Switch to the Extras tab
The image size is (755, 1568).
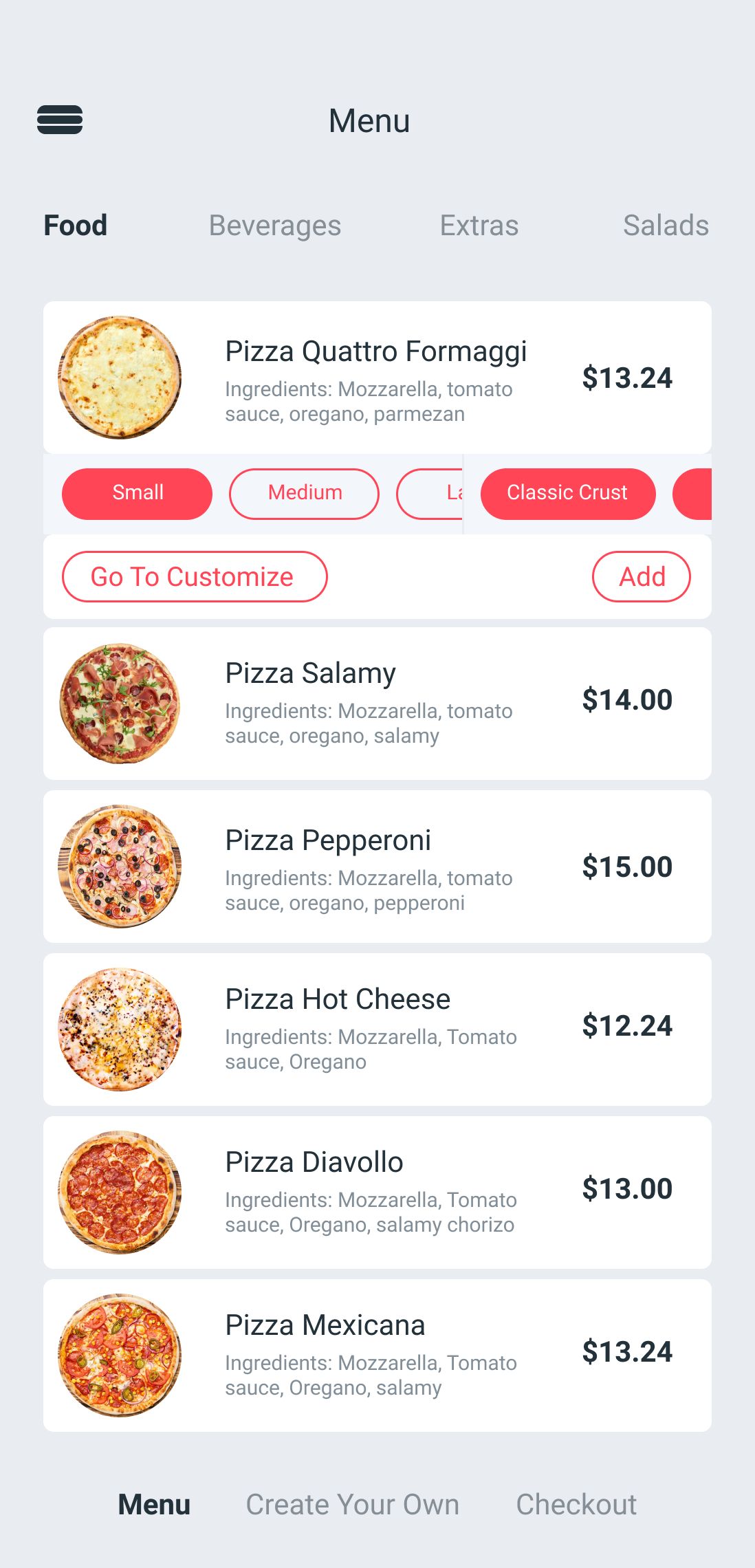tap(479, 226)
